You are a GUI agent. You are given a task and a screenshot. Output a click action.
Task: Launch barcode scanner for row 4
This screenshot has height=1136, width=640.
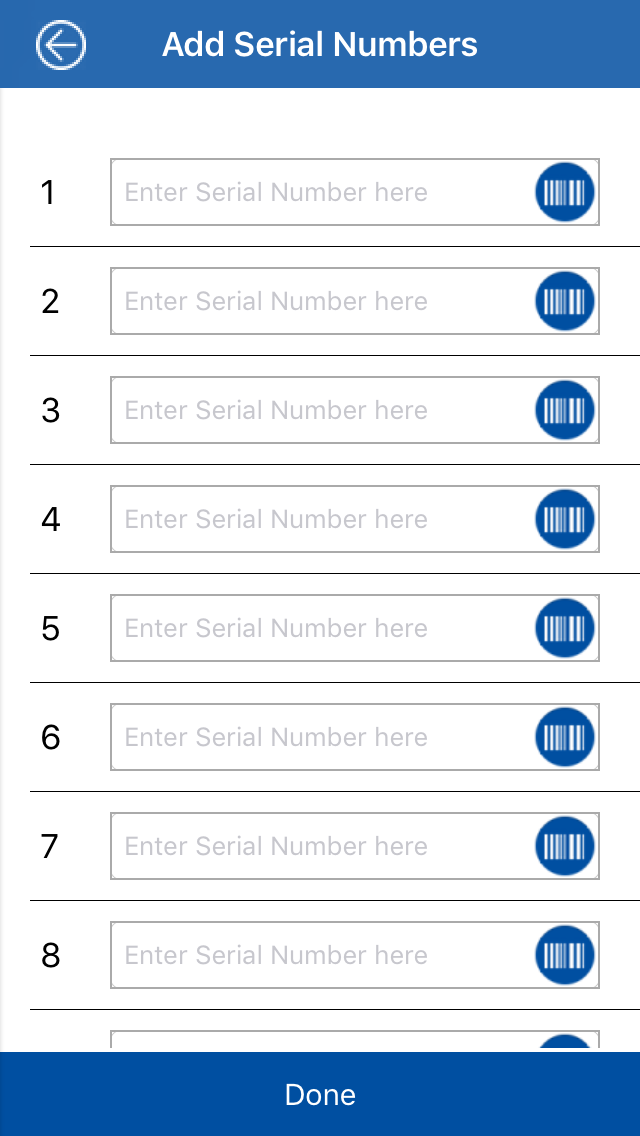[565, 519]
